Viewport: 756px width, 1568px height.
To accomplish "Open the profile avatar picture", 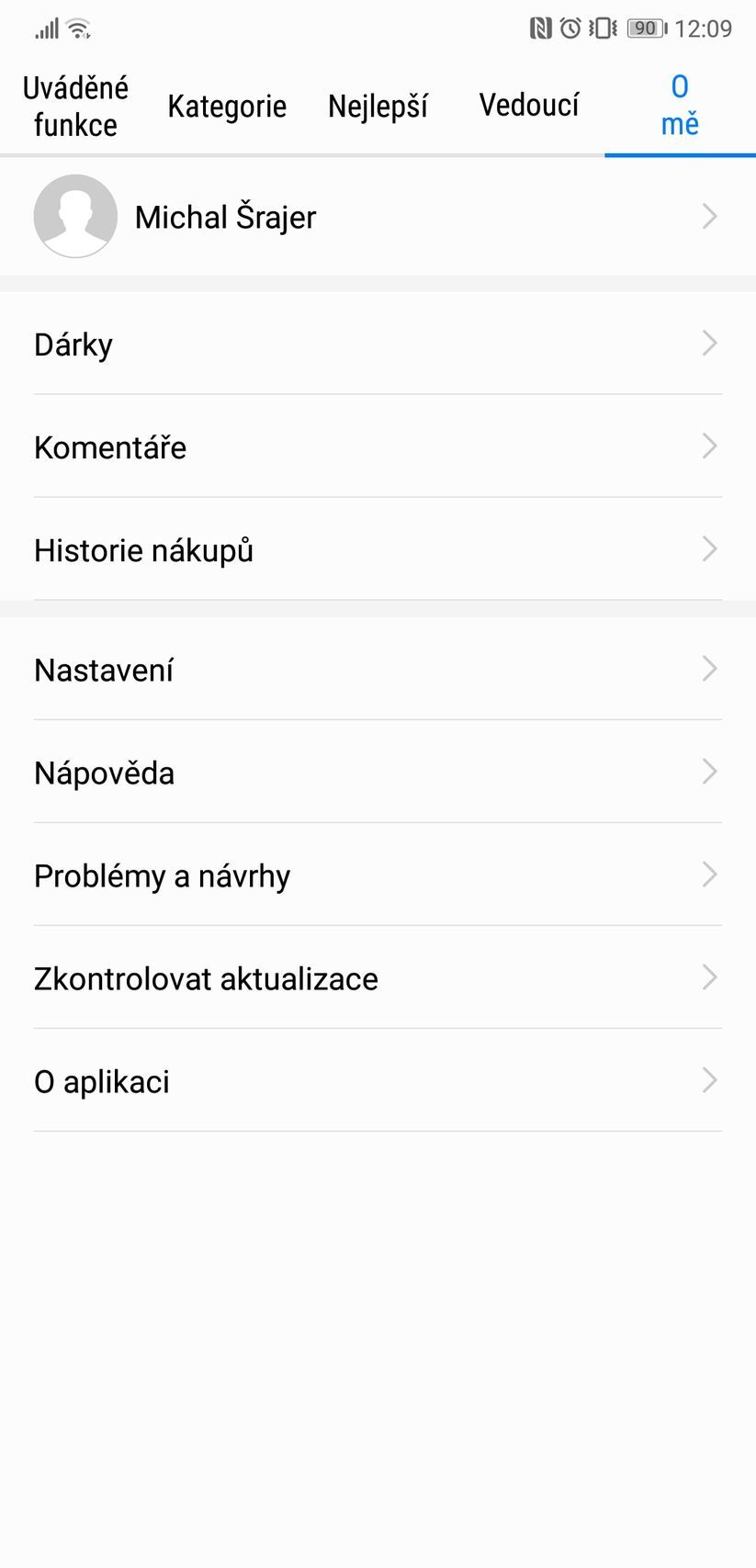I will click(74, 216).
